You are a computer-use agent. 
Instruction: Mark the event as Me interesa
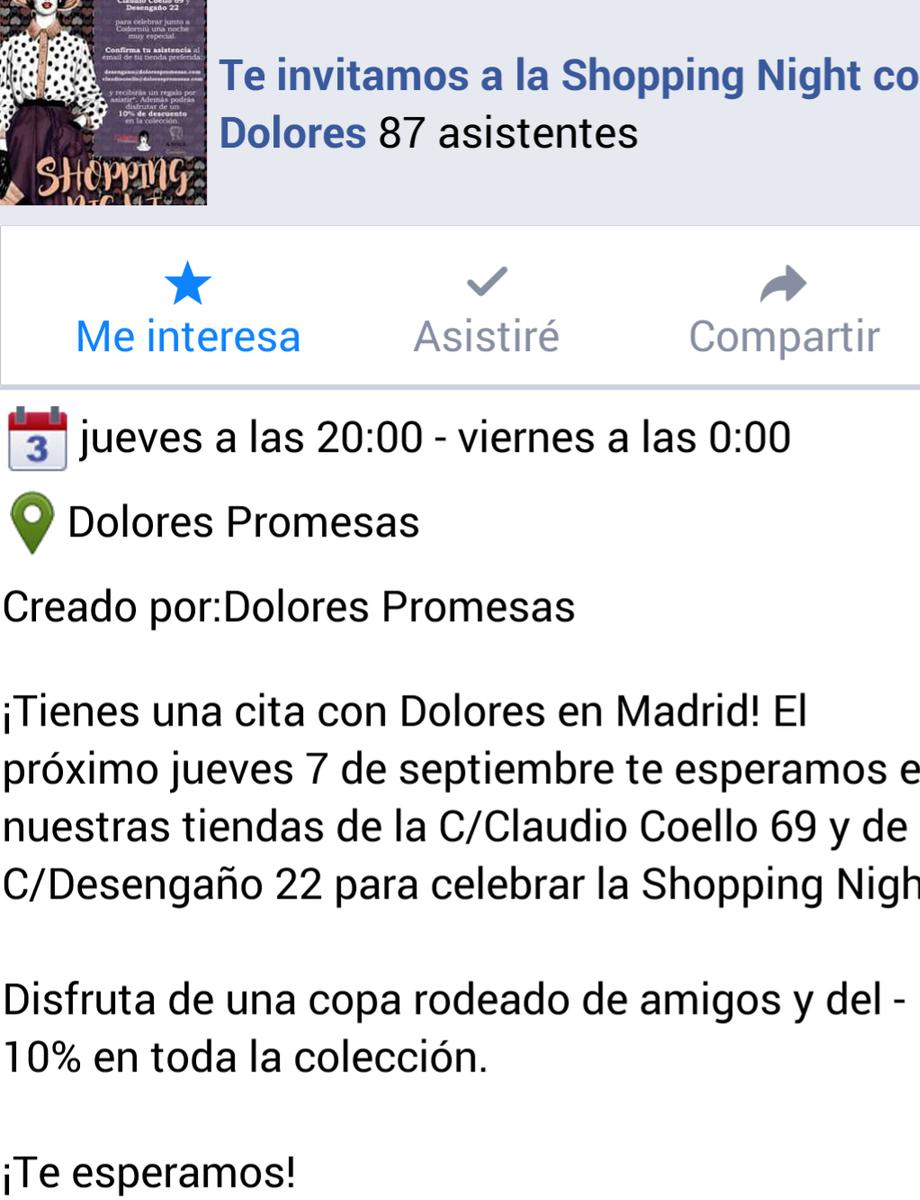click(x=188, y=310)
